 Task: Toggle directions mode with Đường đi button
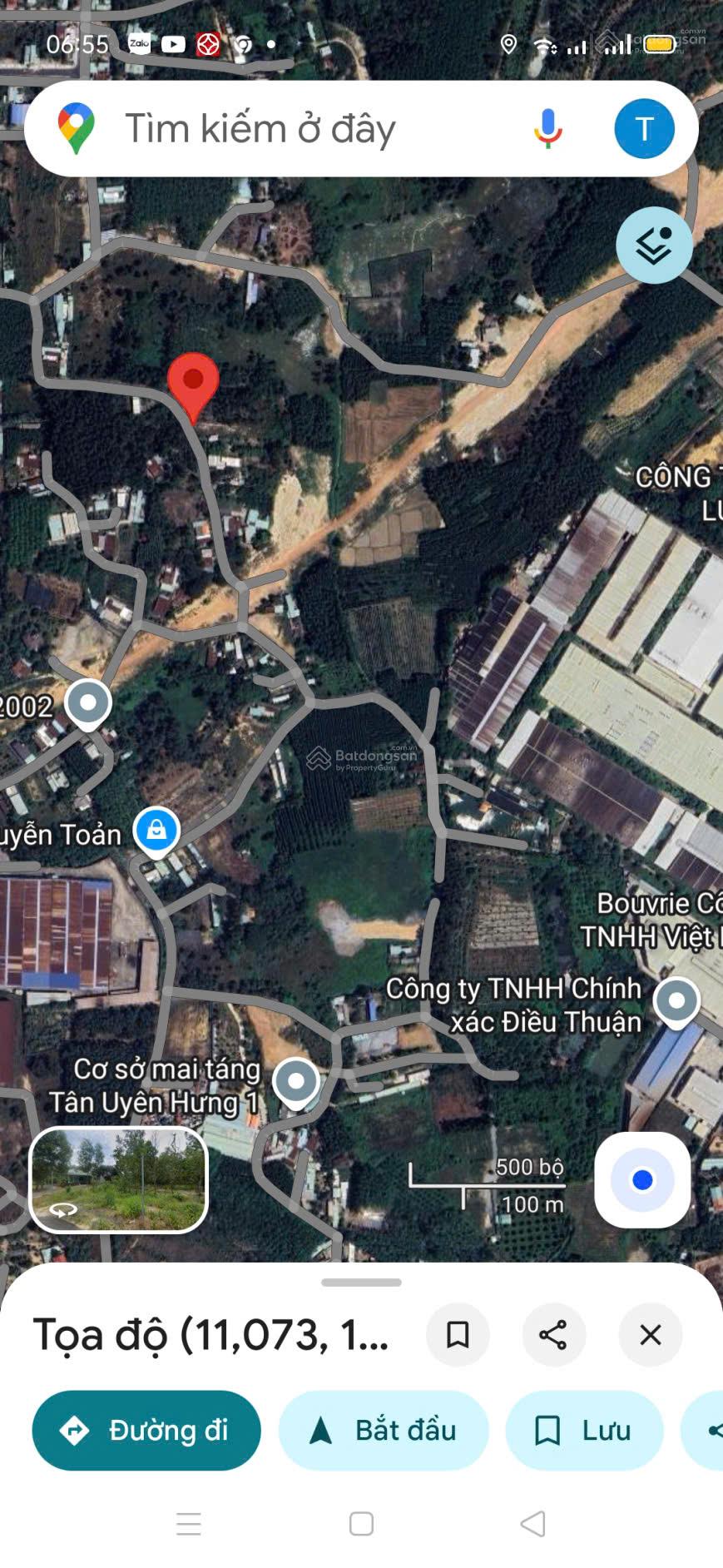(146, 1431)
